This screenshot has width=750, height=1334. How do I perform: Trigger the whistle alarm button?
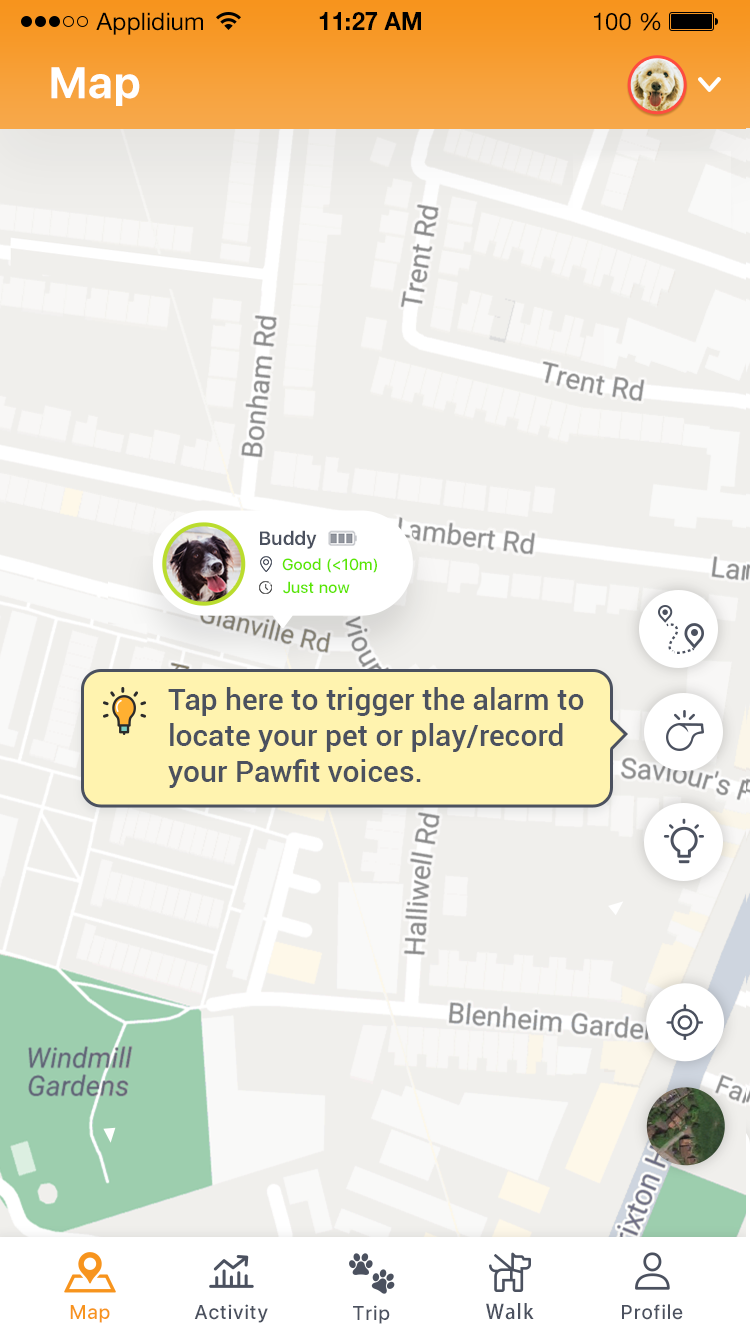[x=681, y=734]
